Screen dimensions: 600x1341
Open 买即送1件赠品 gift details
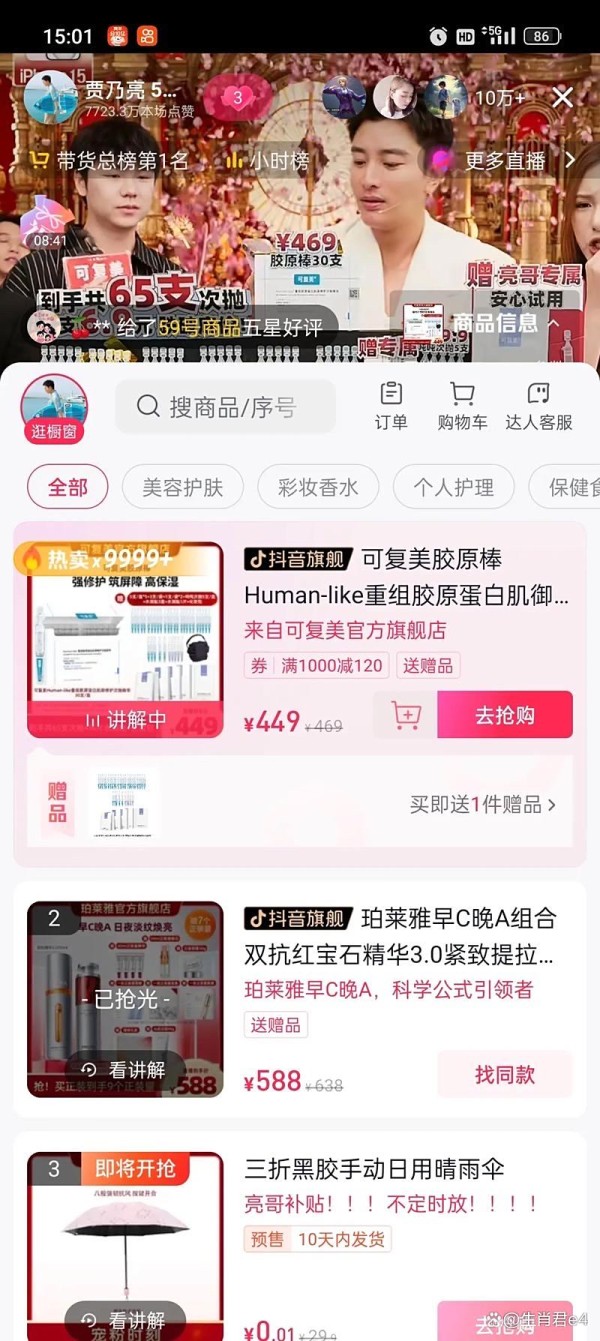483,804
